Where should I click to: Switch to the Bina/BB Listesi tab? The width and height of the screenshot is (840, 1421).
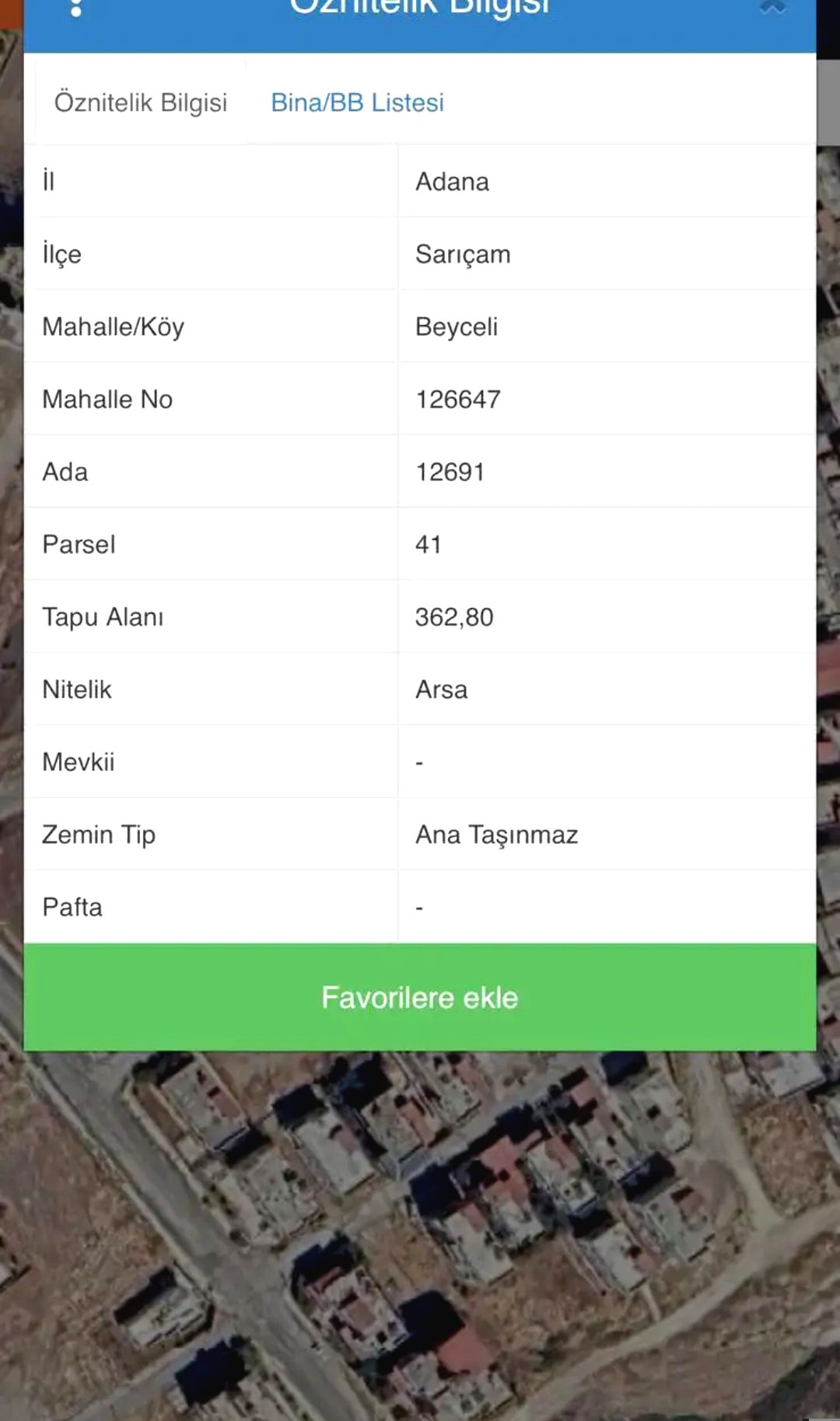[357, 103]
